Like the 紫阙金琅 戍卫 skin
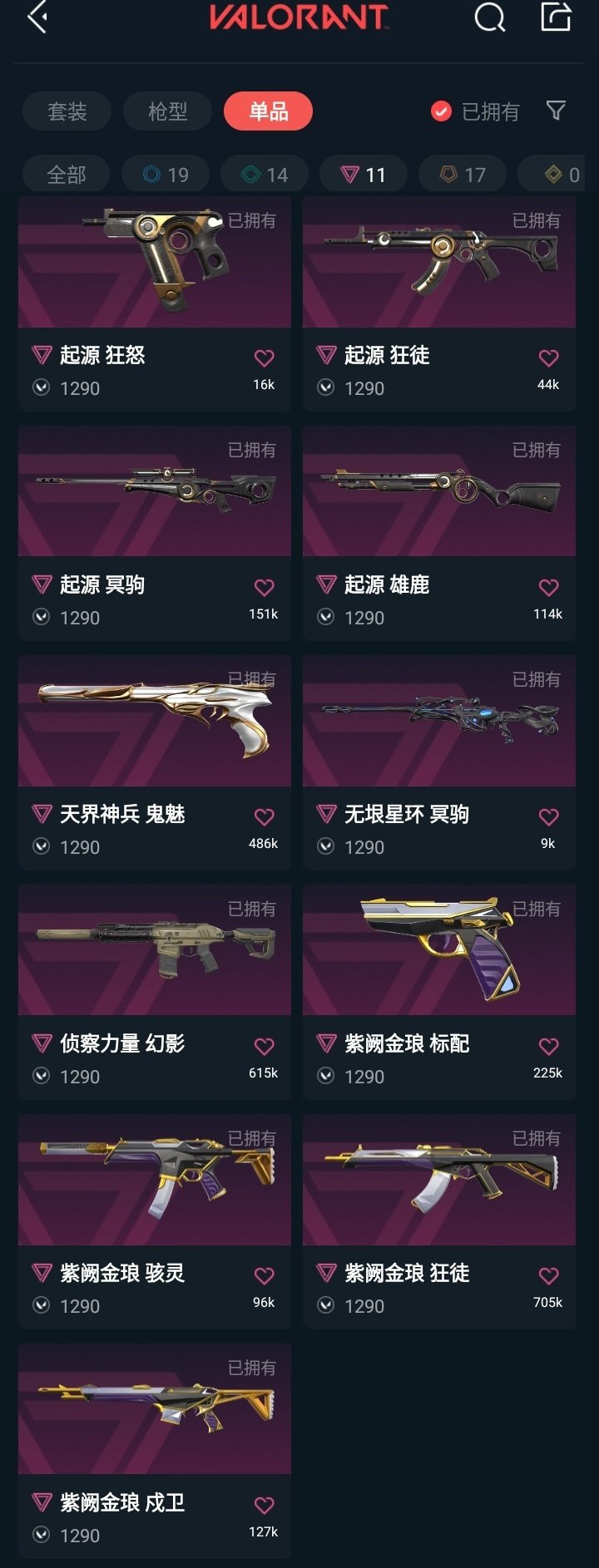 click(x=264, y=1506)
